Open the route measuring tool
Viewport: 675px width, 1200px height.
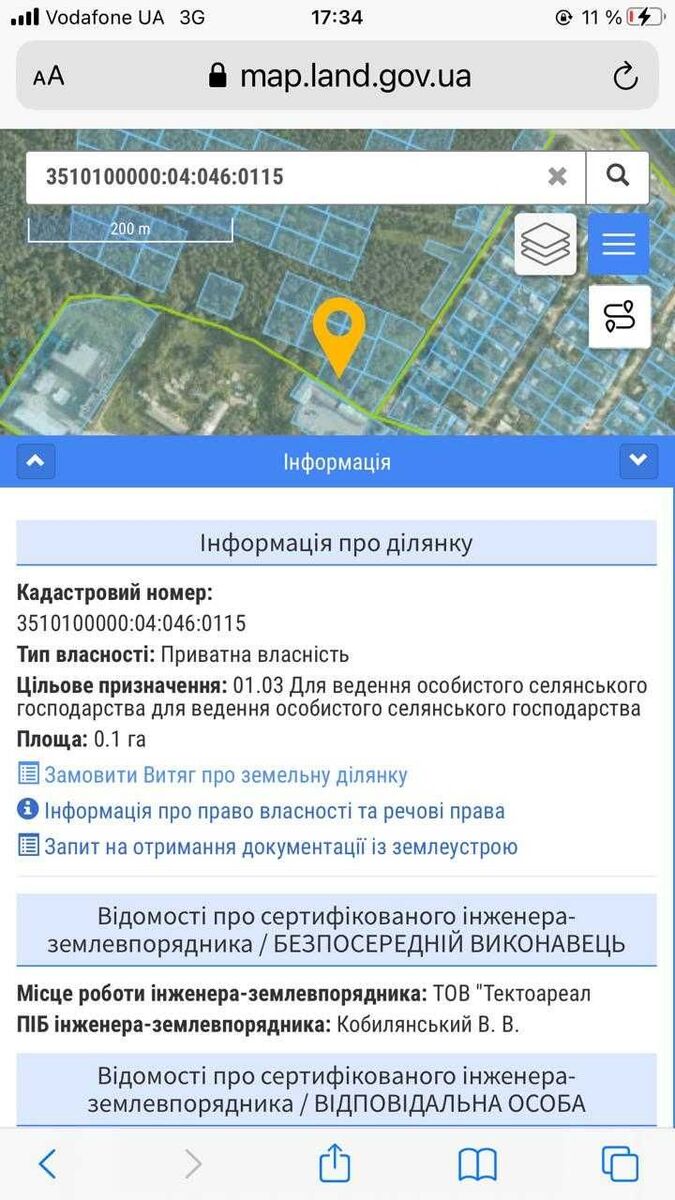tap(619, 317)
